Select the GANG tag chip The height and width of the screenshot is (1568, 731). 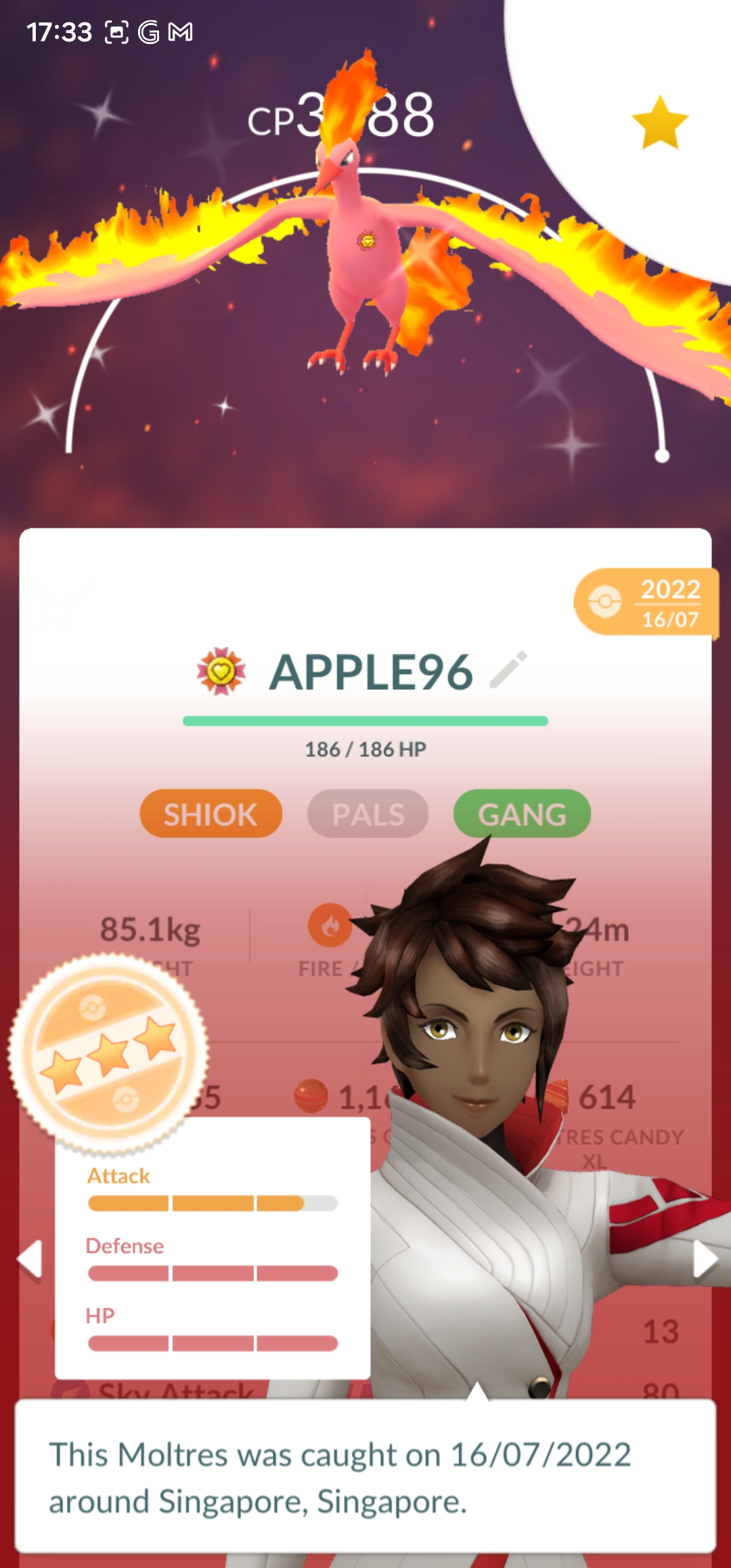pos(522,814)
